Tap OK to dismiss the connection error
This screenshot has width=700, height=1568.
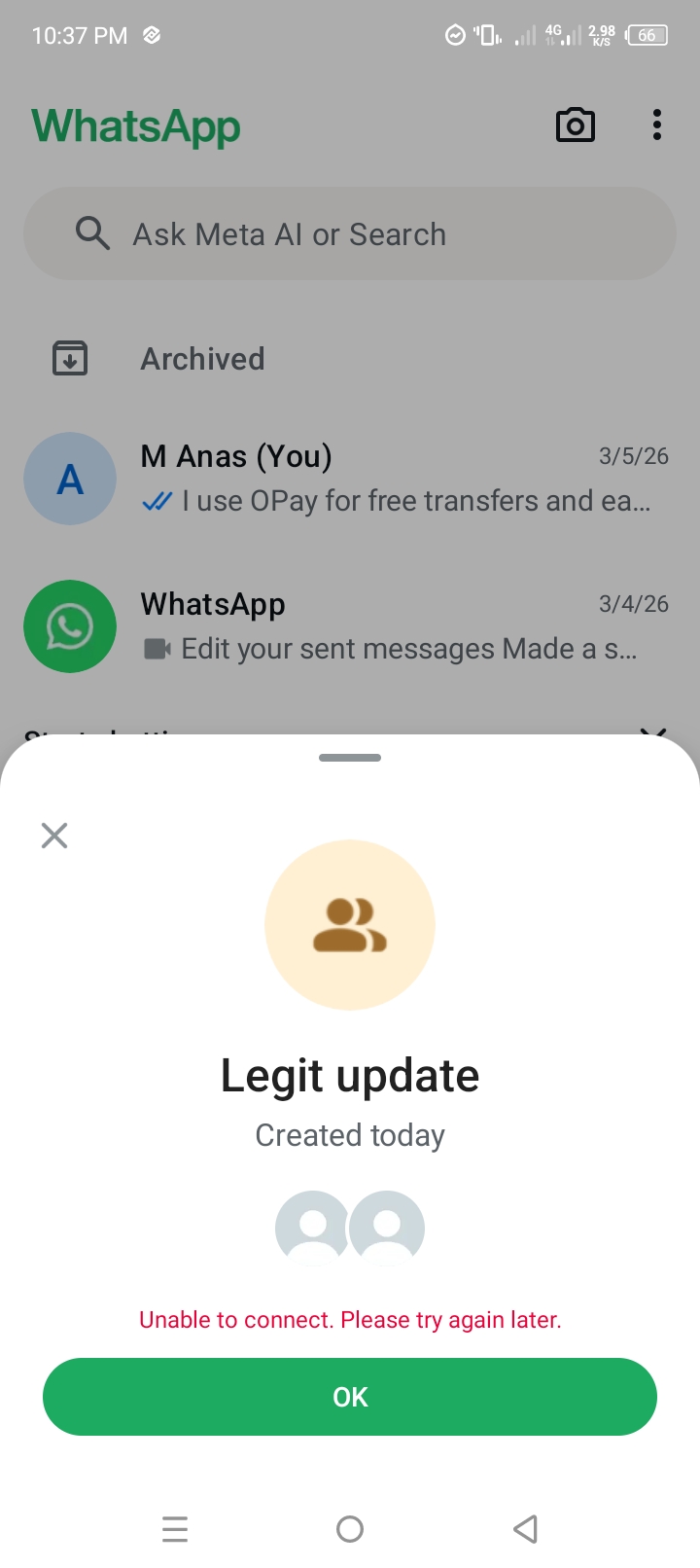(x=350, y=1397)
